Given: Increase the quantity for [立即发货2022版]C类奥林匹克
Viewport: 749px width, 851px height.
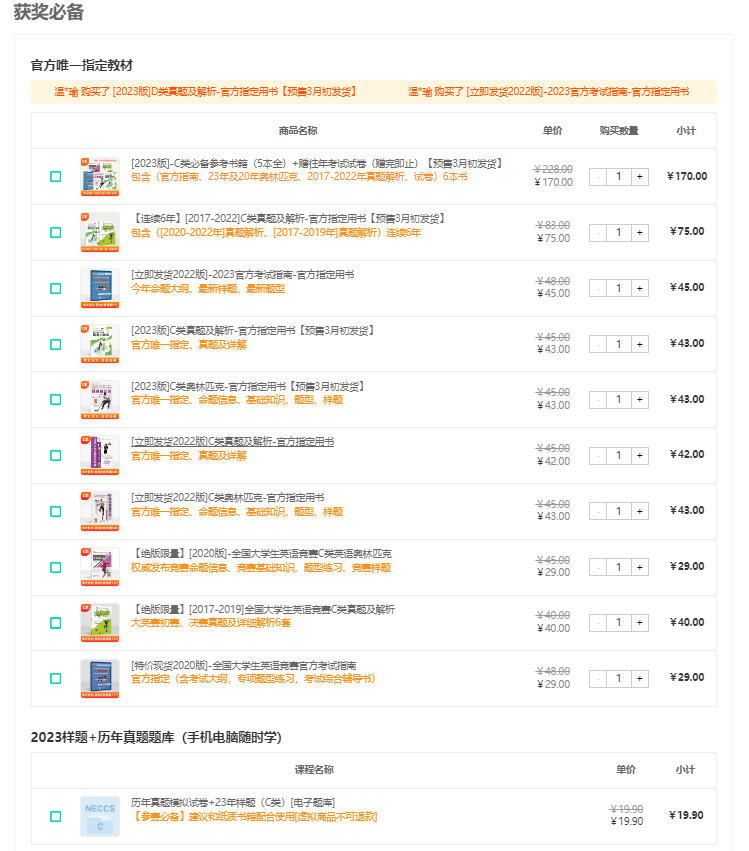Looking at the screenshot, I should pyautogui.click(x=640, y=511).
